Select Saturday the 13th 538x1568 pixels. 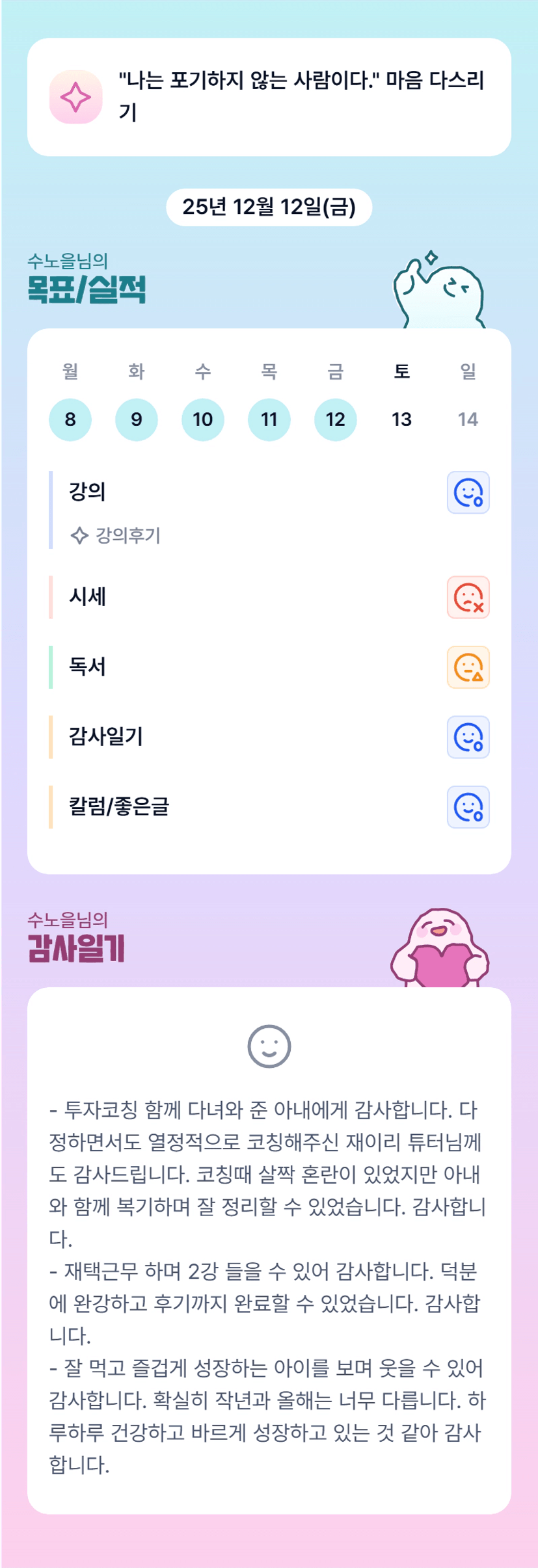point(402,419)
